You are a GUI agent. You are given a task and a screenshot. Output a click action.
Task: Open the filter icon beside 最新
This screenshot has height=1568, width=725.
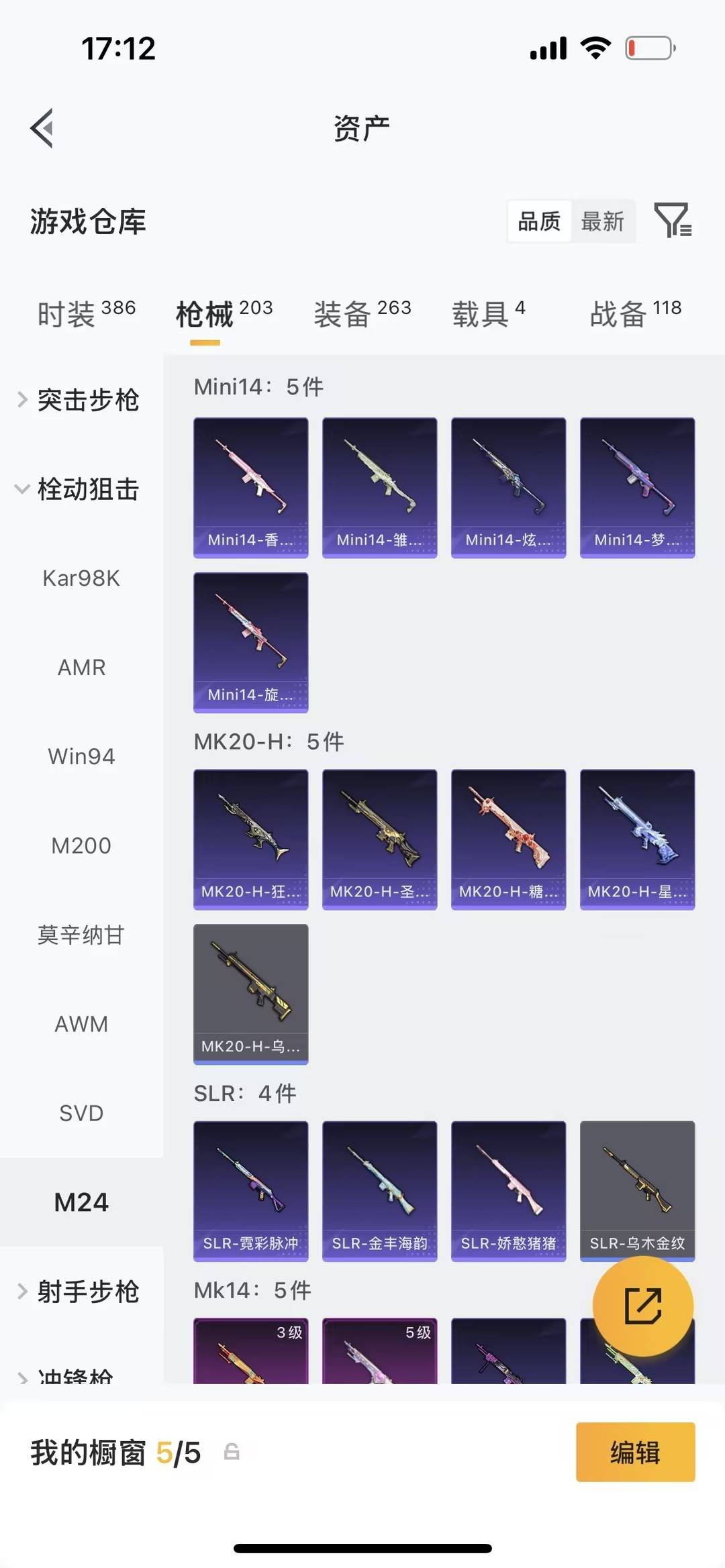(673, 221)
